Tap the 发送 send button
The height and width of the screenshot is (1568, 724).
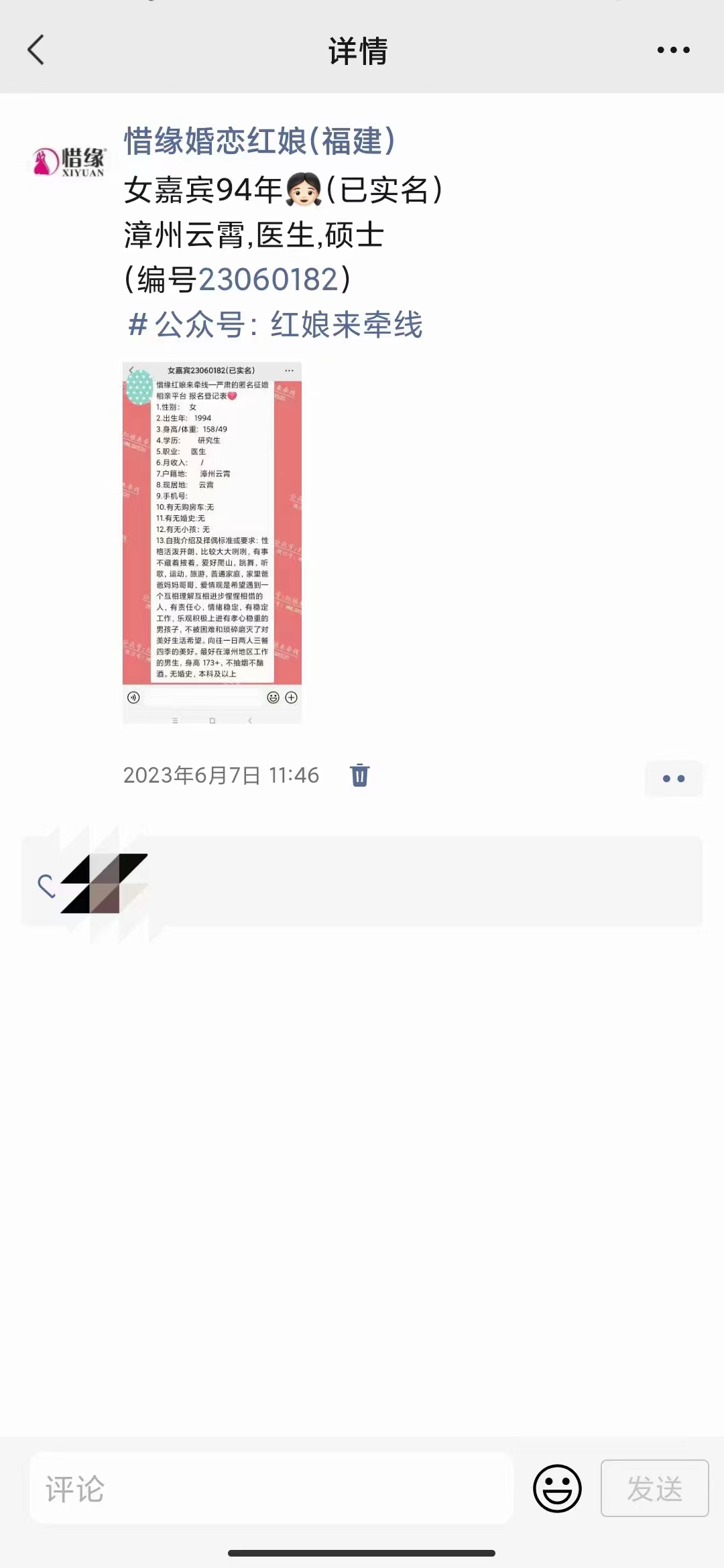[x=654, y=1489]
